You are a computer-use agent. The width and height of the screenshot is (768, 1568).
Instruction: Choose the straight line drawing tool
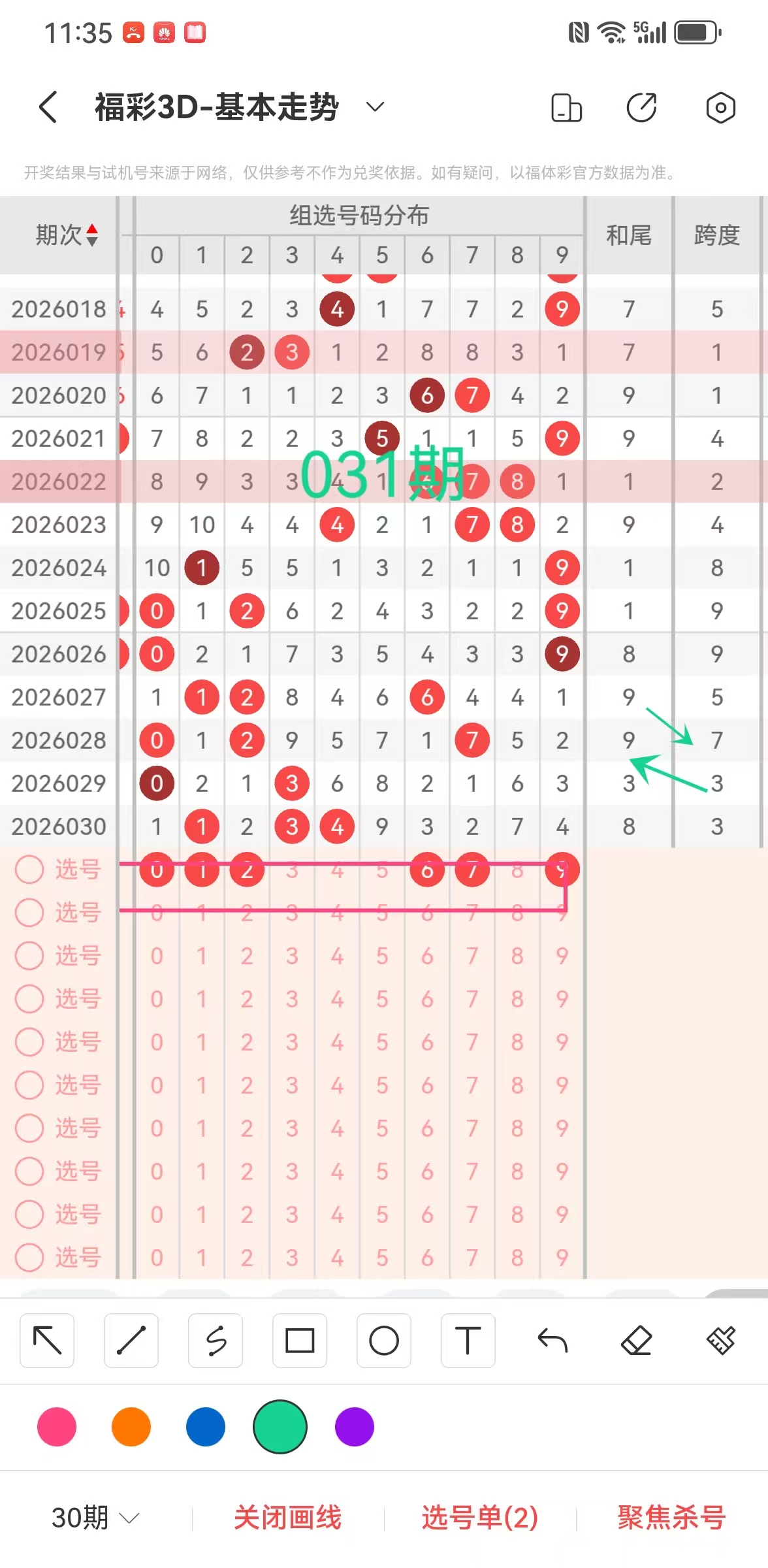[131, 1341]
